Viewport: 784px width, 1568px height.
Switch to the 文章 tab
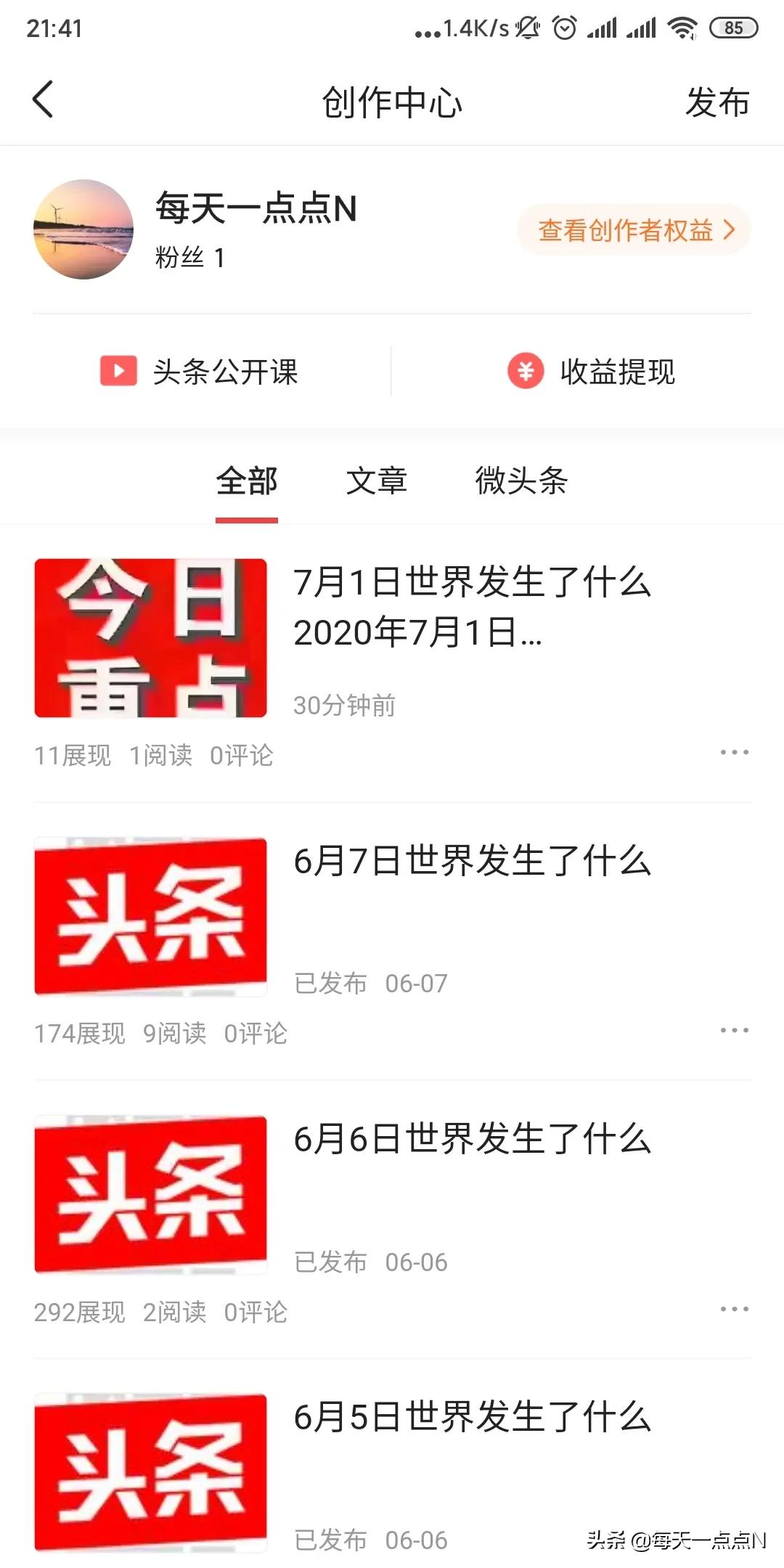point(376,481)
